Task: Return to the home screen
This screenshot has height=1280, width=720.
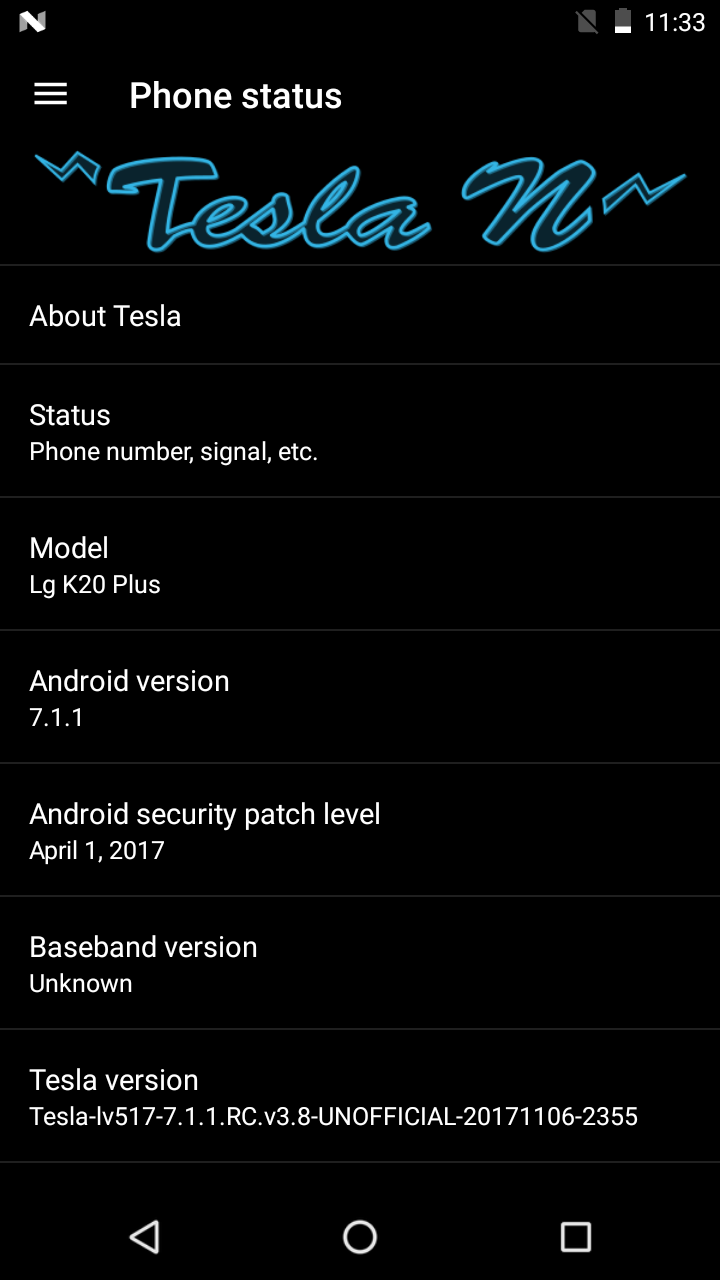Action: click(x=360, y=1237)
